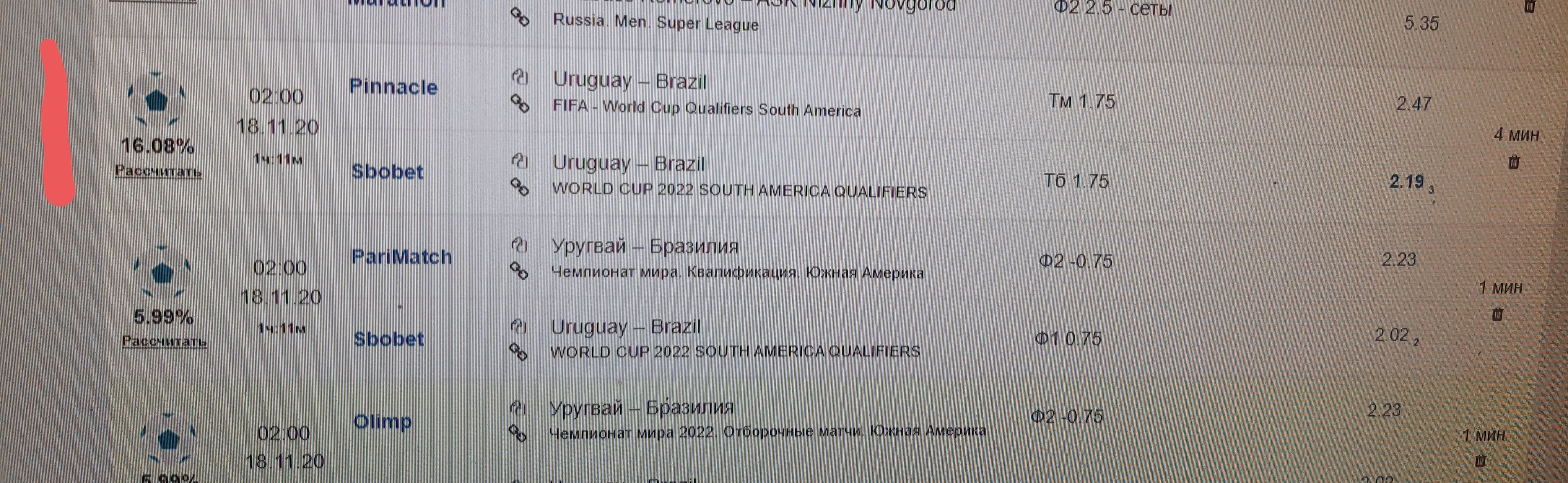The height and width of the screenshot is (483, 1568).
Task: Open the Sbobet link in the Тб 1.75 row
Action: pyautogui.click(x=387, y=172)
